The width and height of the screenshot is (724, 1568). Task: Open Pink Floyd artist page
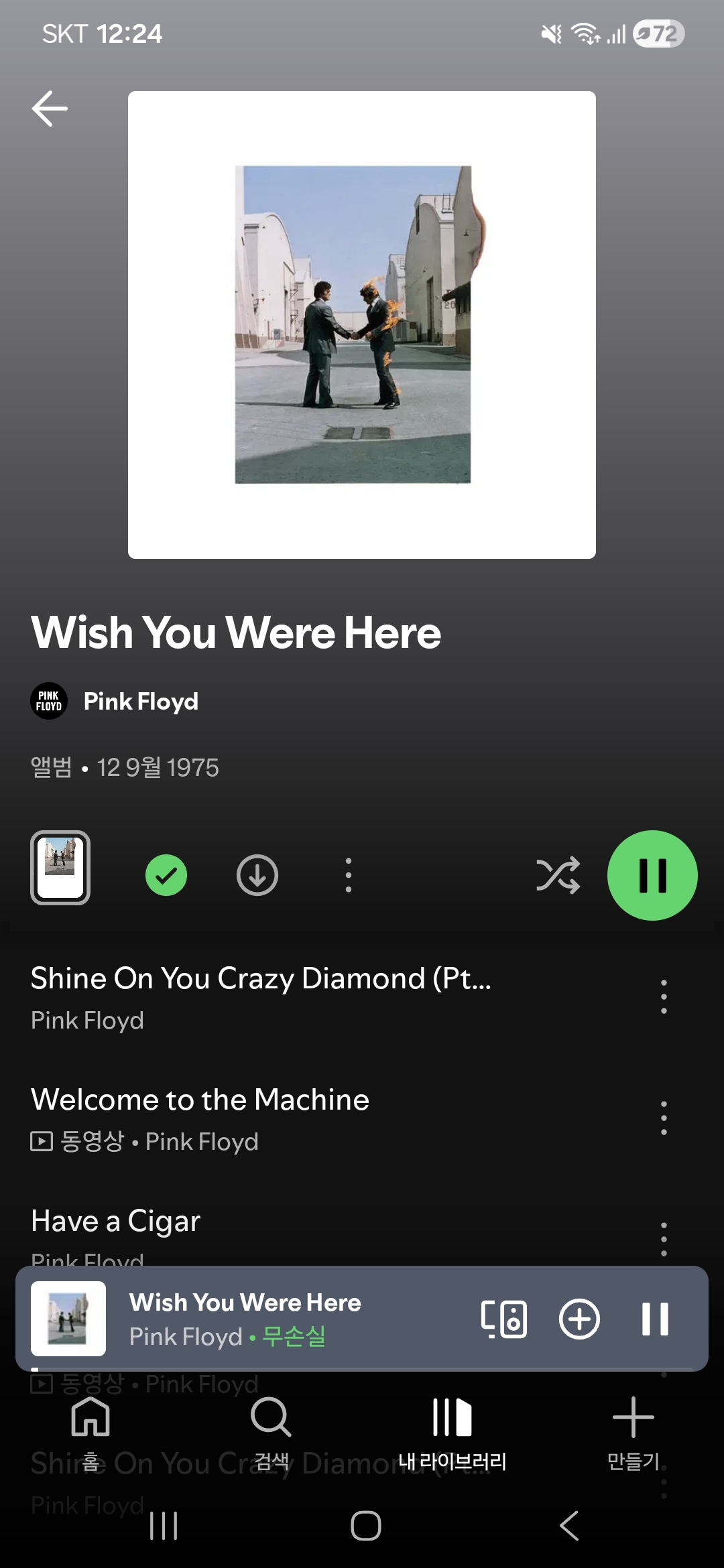pos(140,702)
